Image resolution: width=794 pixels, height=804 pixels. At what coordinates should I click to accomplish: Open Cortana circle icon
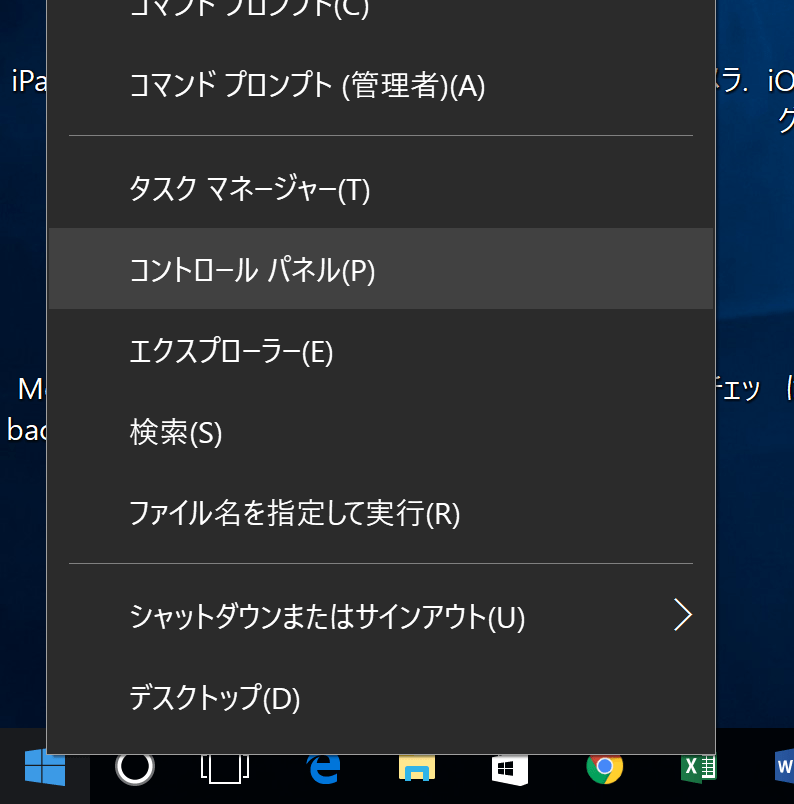(x=135, y=768)
